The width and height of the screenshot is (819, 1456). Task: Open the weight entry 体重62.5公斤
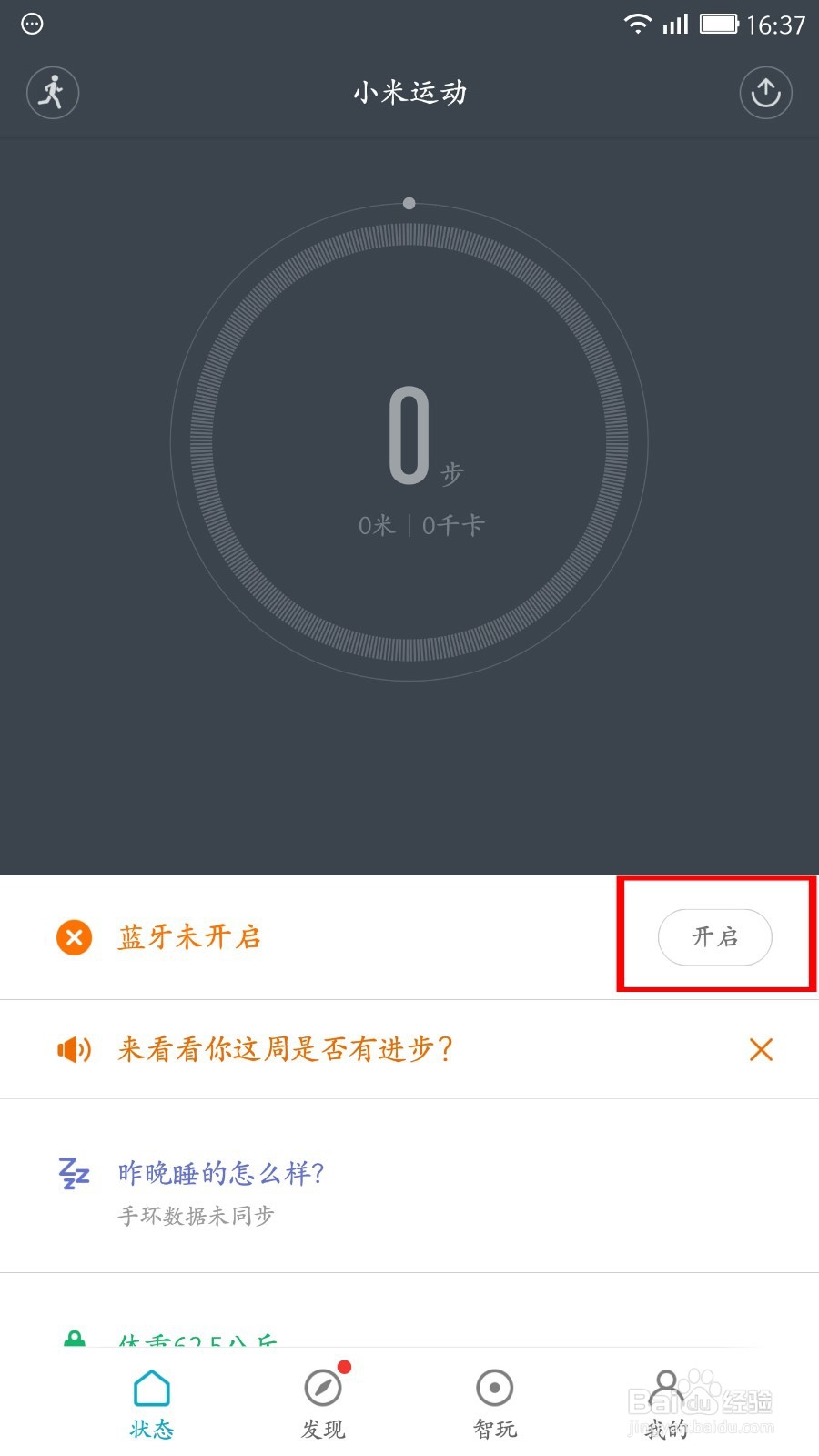coord(200,1338)
